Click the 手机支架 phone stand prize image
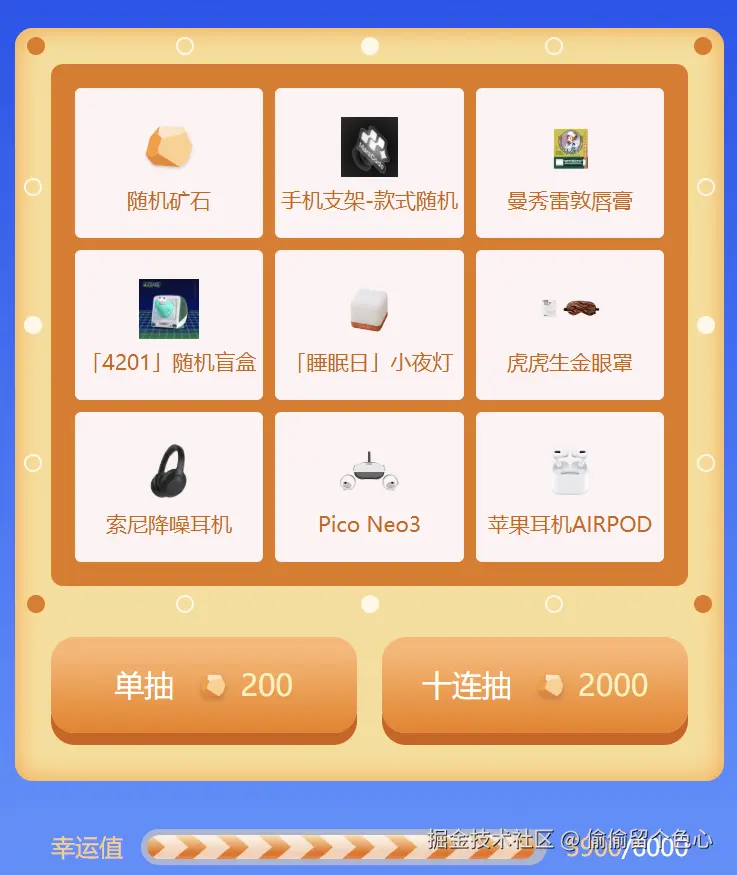The height and width of the screenshot is (875, 737). pos(369,146)
